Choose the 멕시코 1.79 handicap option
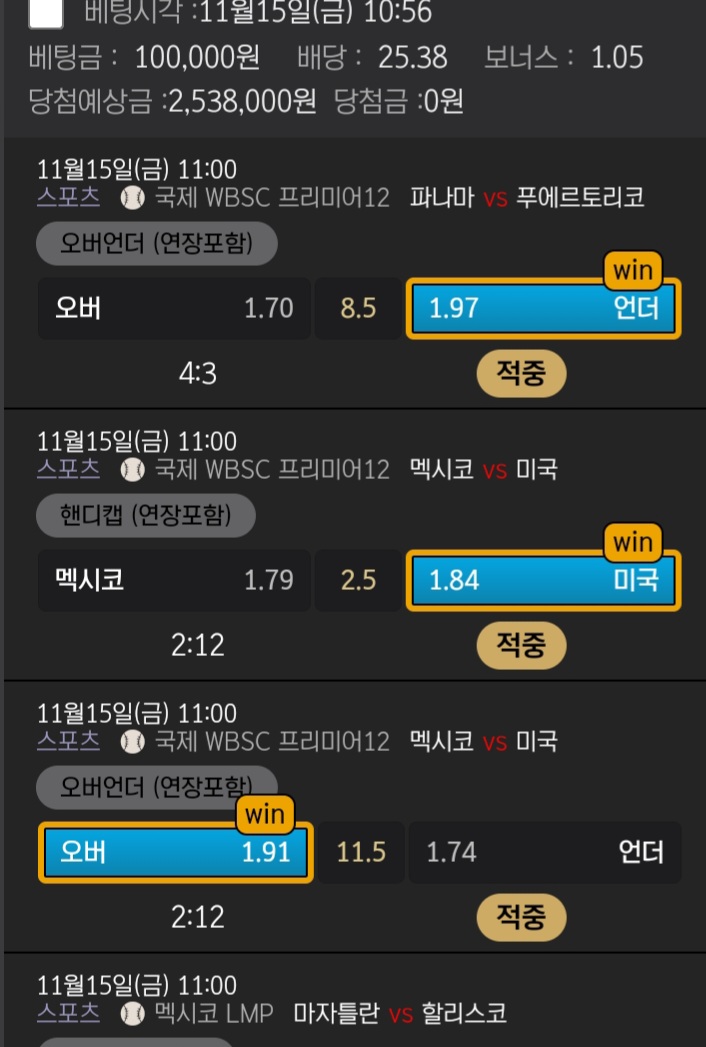Screen dimensions: 706x1047 tap(174, 580)
